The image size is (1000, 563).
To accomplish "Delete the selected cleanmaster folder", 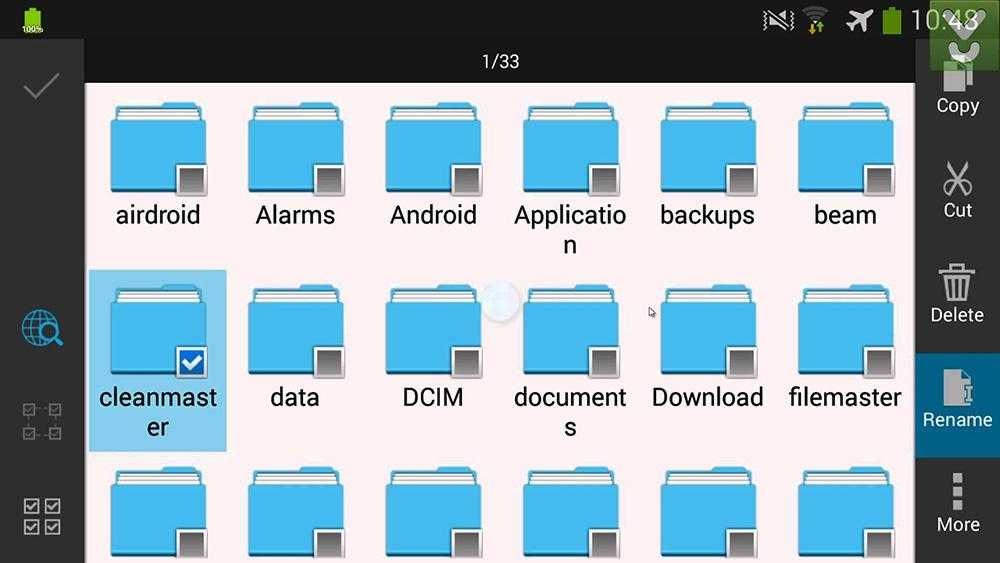I will [x=957, y=295].
